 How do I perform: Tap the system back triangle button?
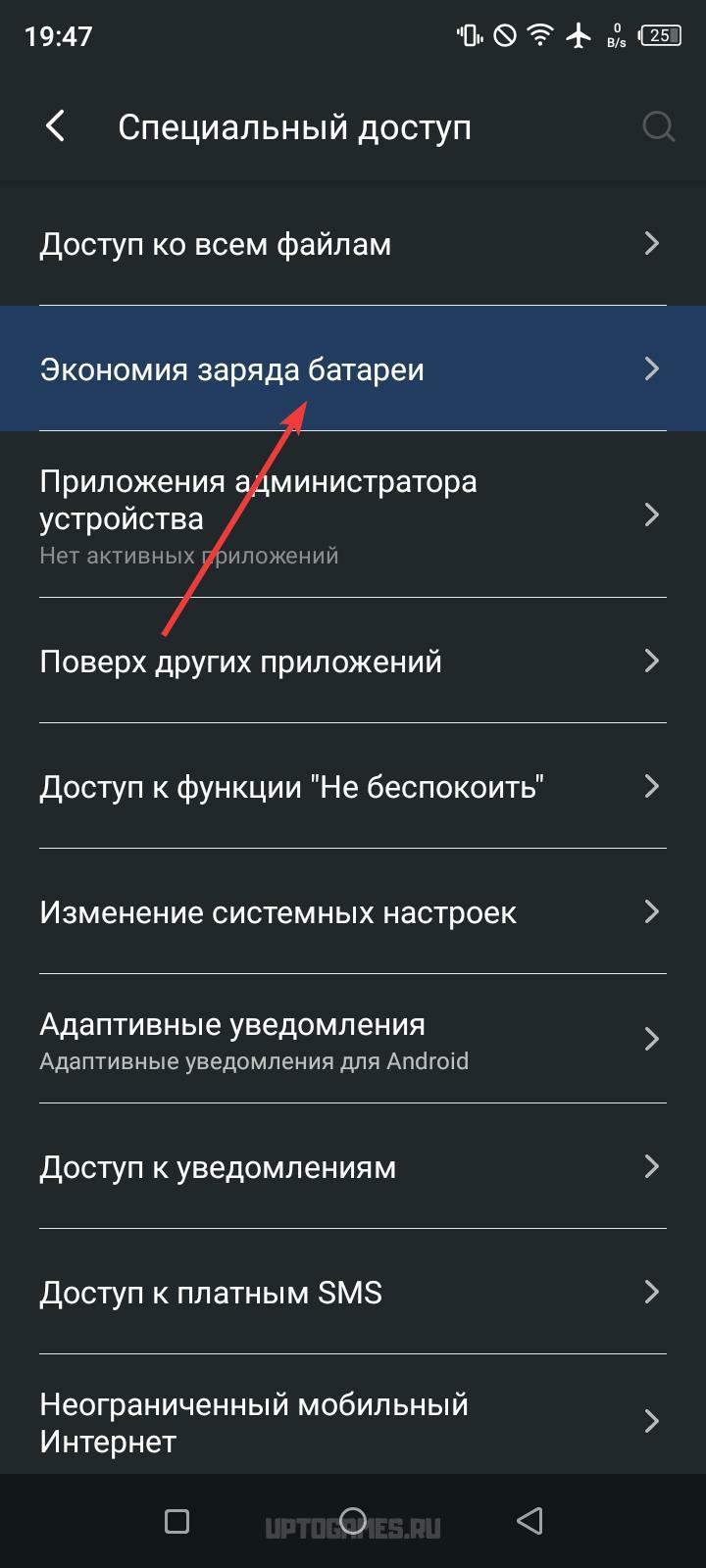(529, 1521)
